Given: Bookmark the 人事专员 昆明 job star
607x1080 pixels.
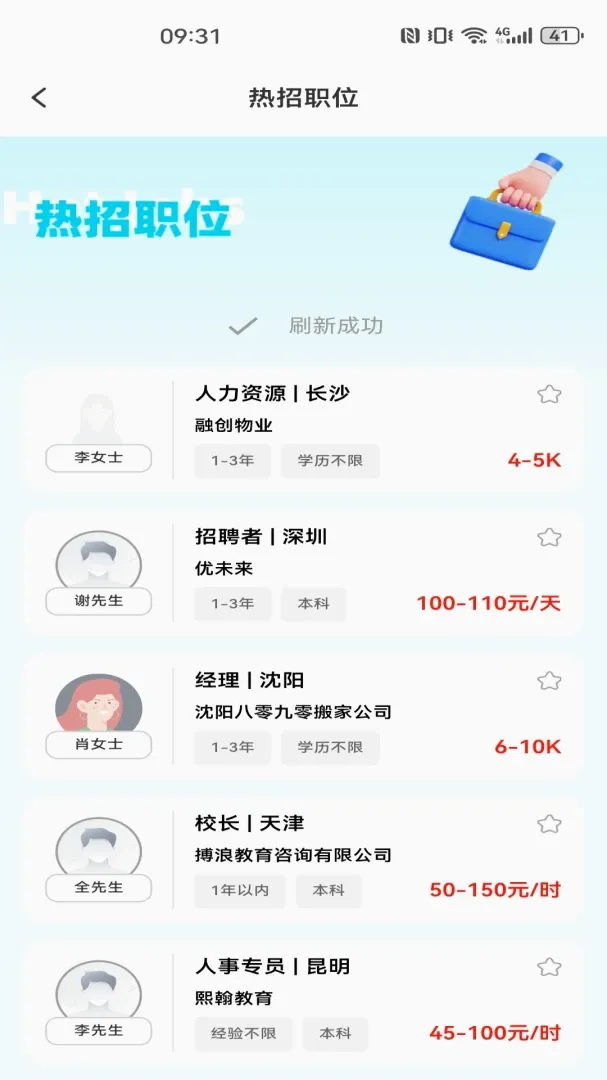Looking at the screenshot, I should [549, 967].
